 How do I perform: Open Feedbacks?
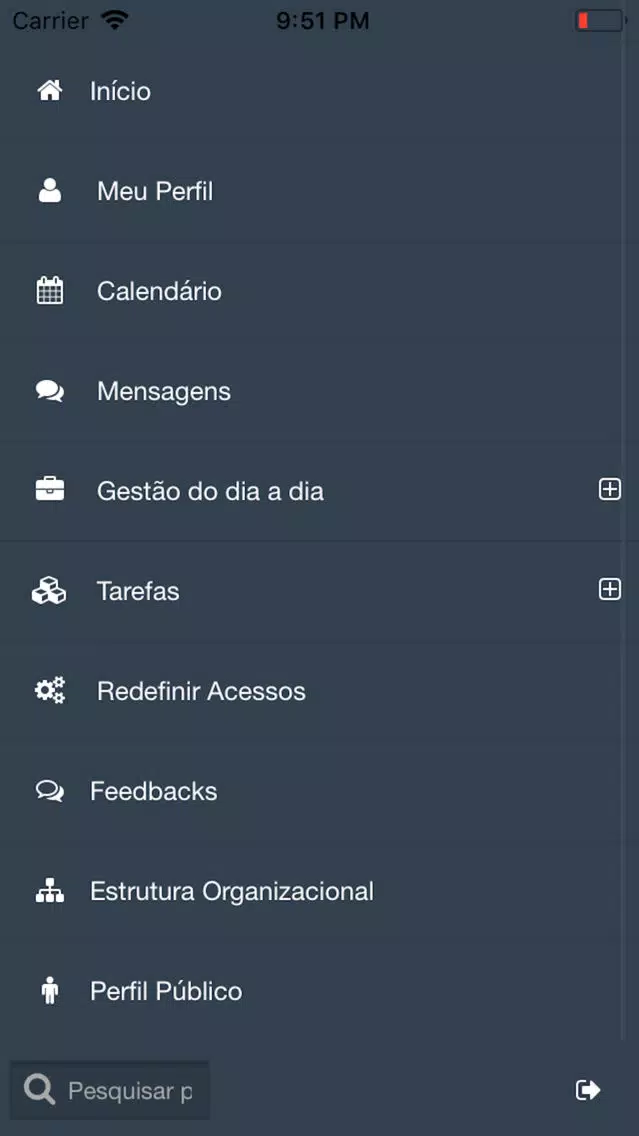coord(312,791)
